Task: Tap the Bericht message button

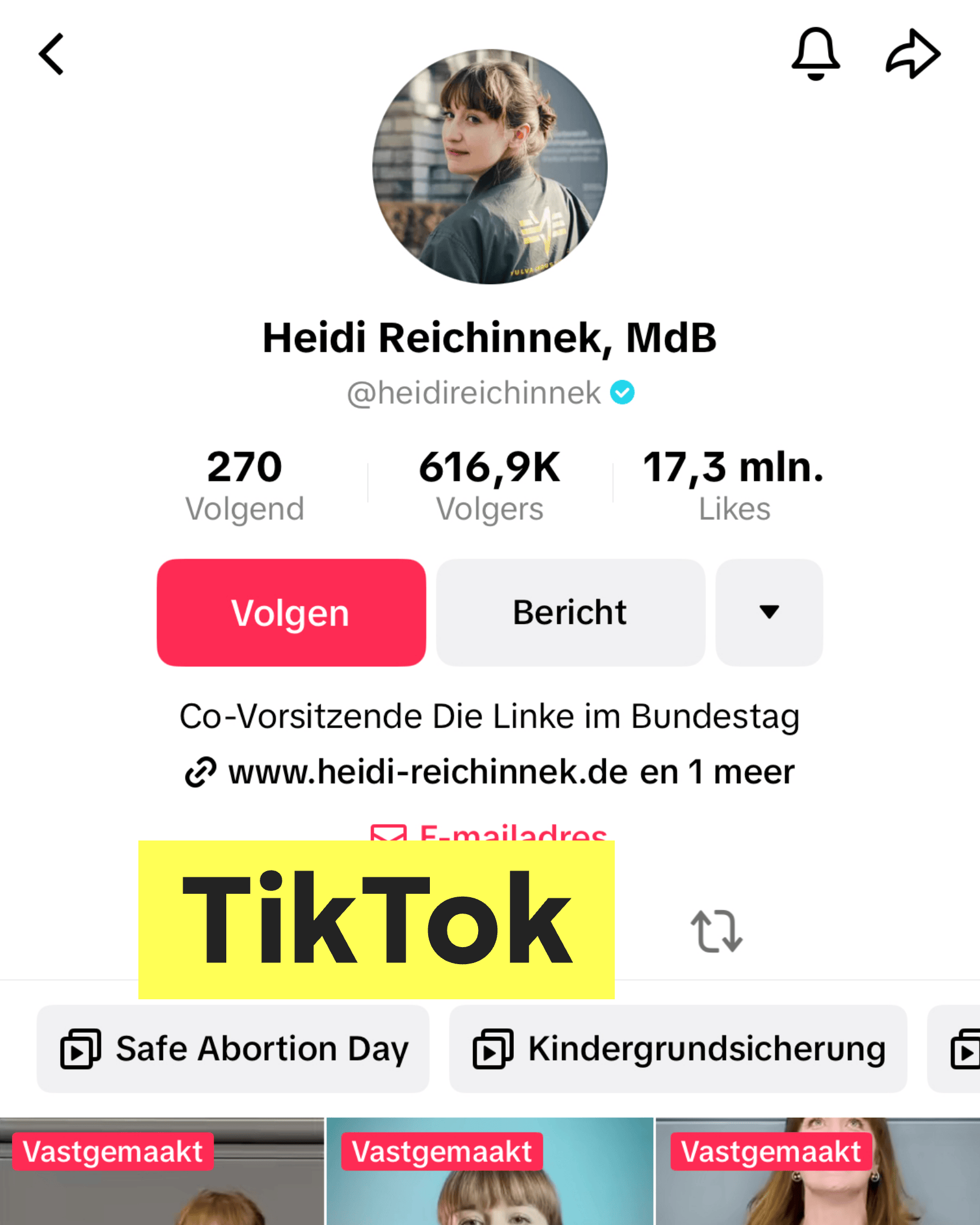Action: (x=571, y=612)
